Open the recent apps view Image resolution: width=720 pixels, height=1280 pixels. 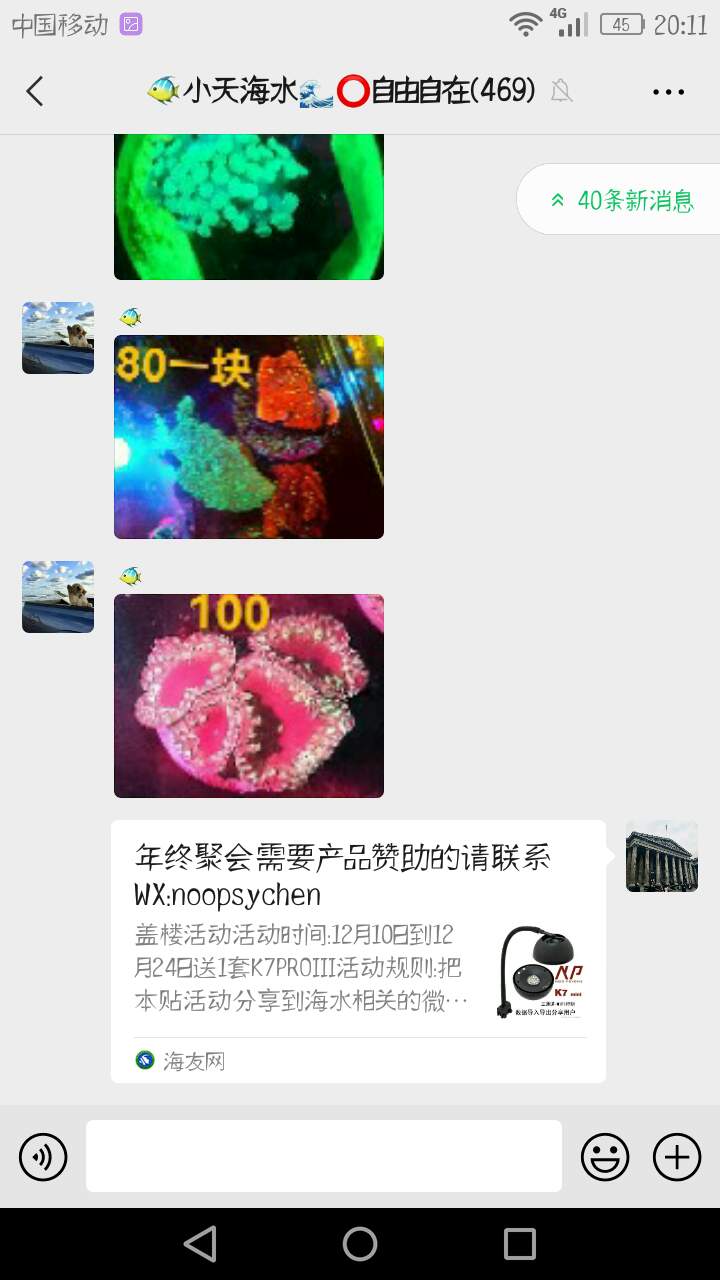(519, 1244)
